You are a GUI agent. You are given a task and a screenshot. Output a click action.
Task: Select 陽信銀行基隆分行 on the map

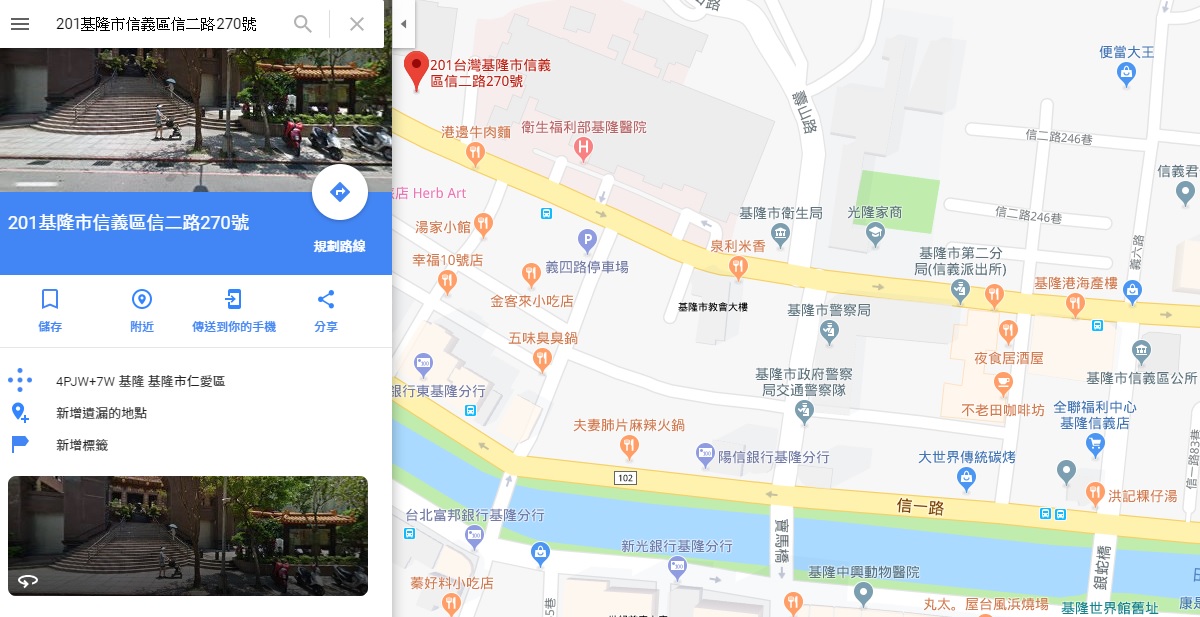[706, 456]
